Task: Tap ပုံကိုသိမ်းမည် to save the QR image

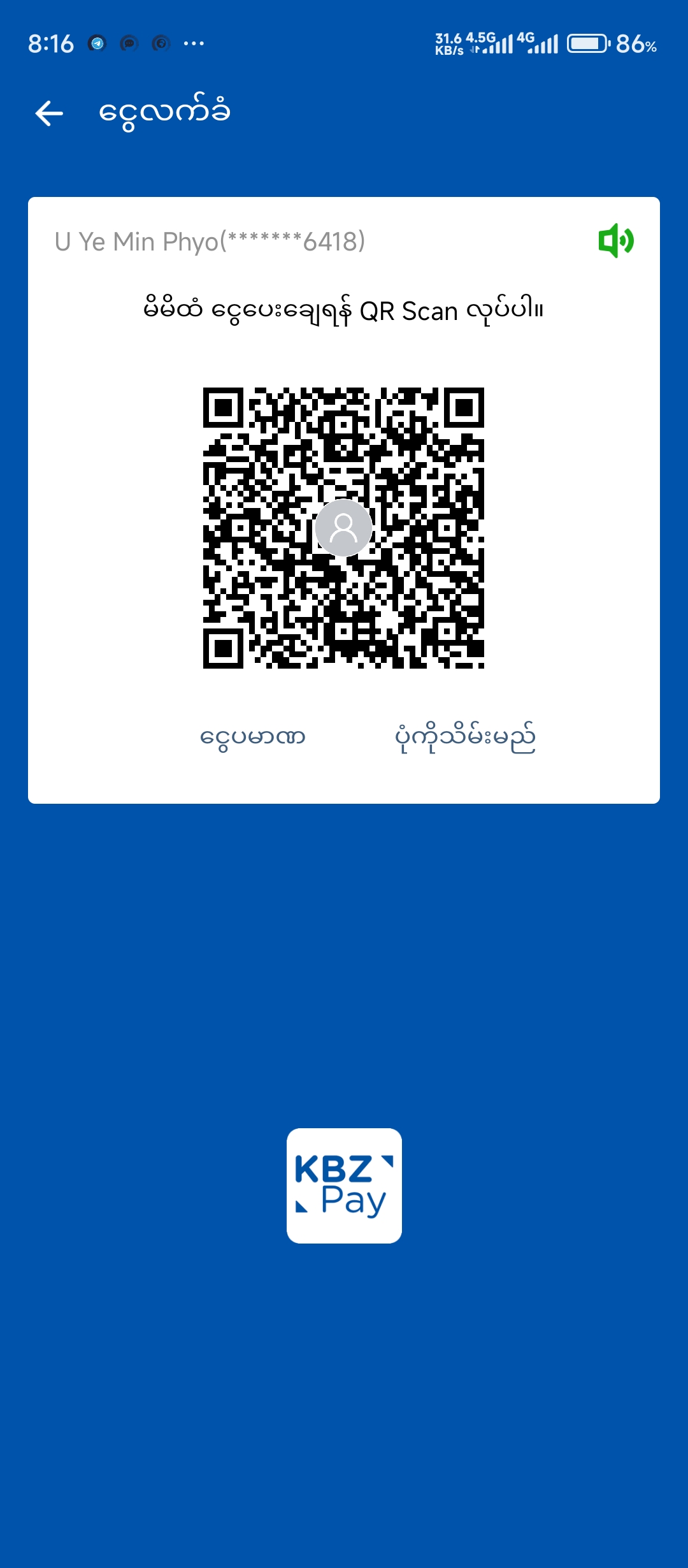Action: click(x=465, y=737)
